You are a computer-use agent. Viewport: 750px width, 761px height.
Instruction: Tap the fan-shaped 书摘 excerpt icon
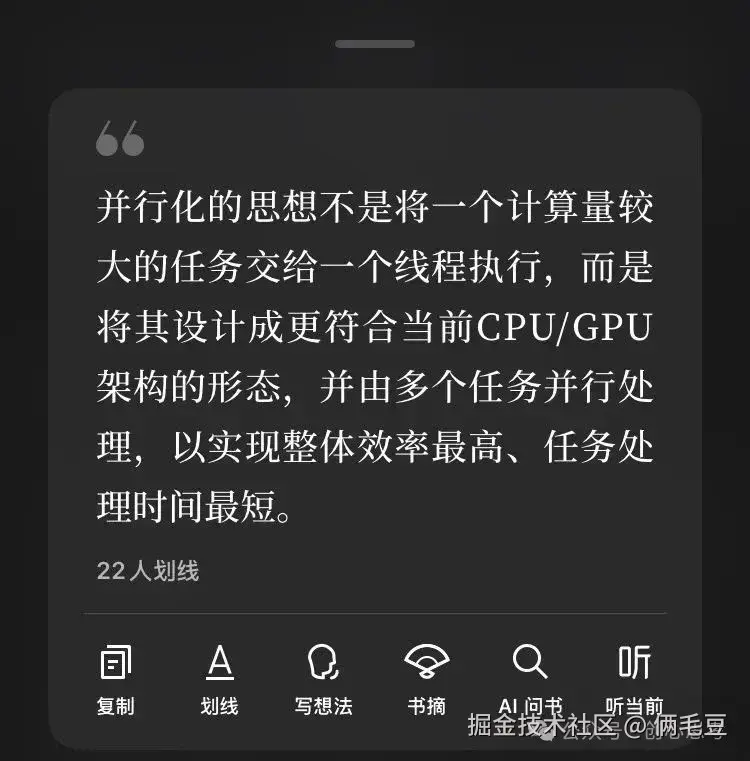[428, 663]
